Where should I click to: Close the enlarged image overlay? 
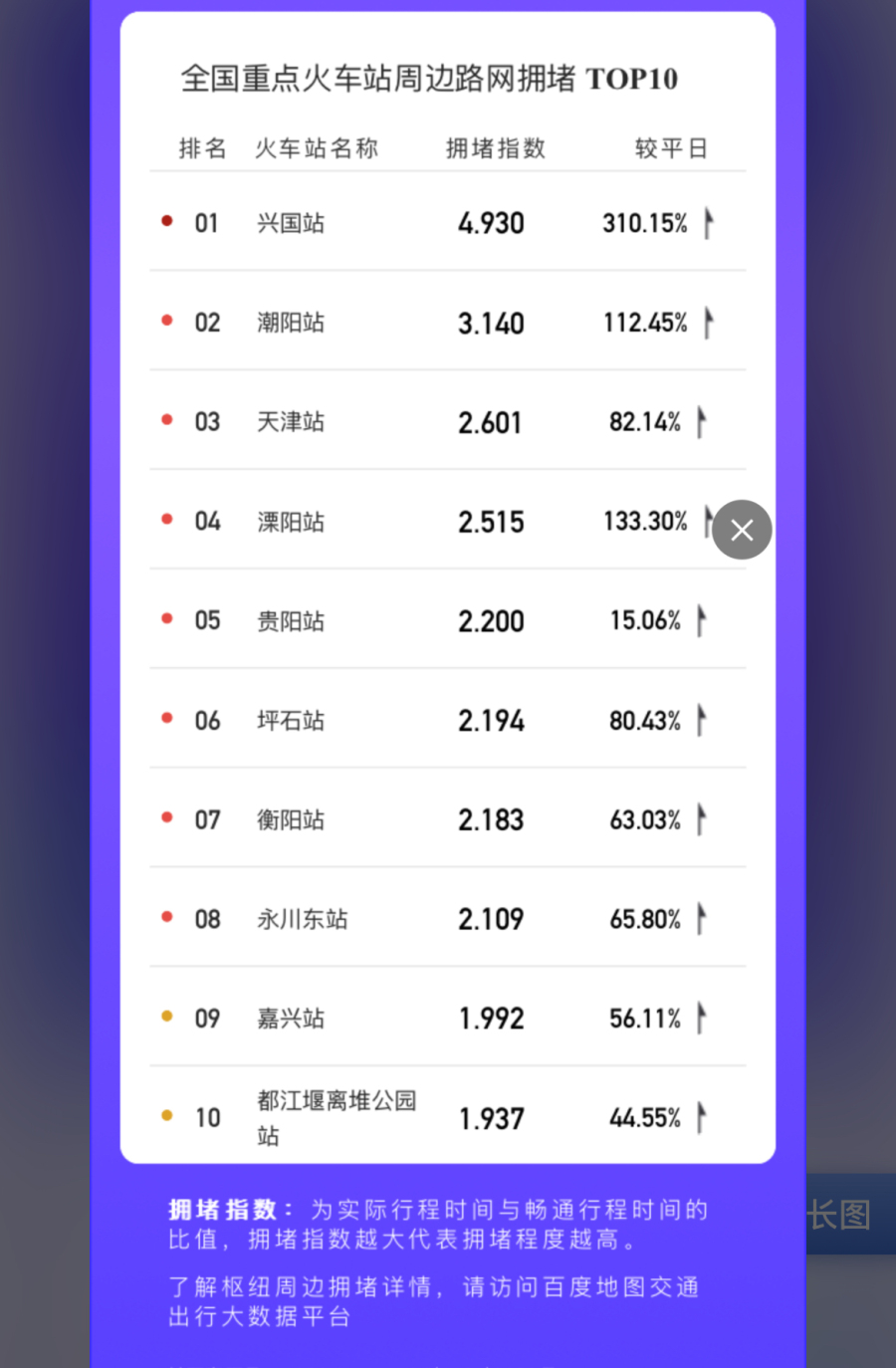point(742,530)
